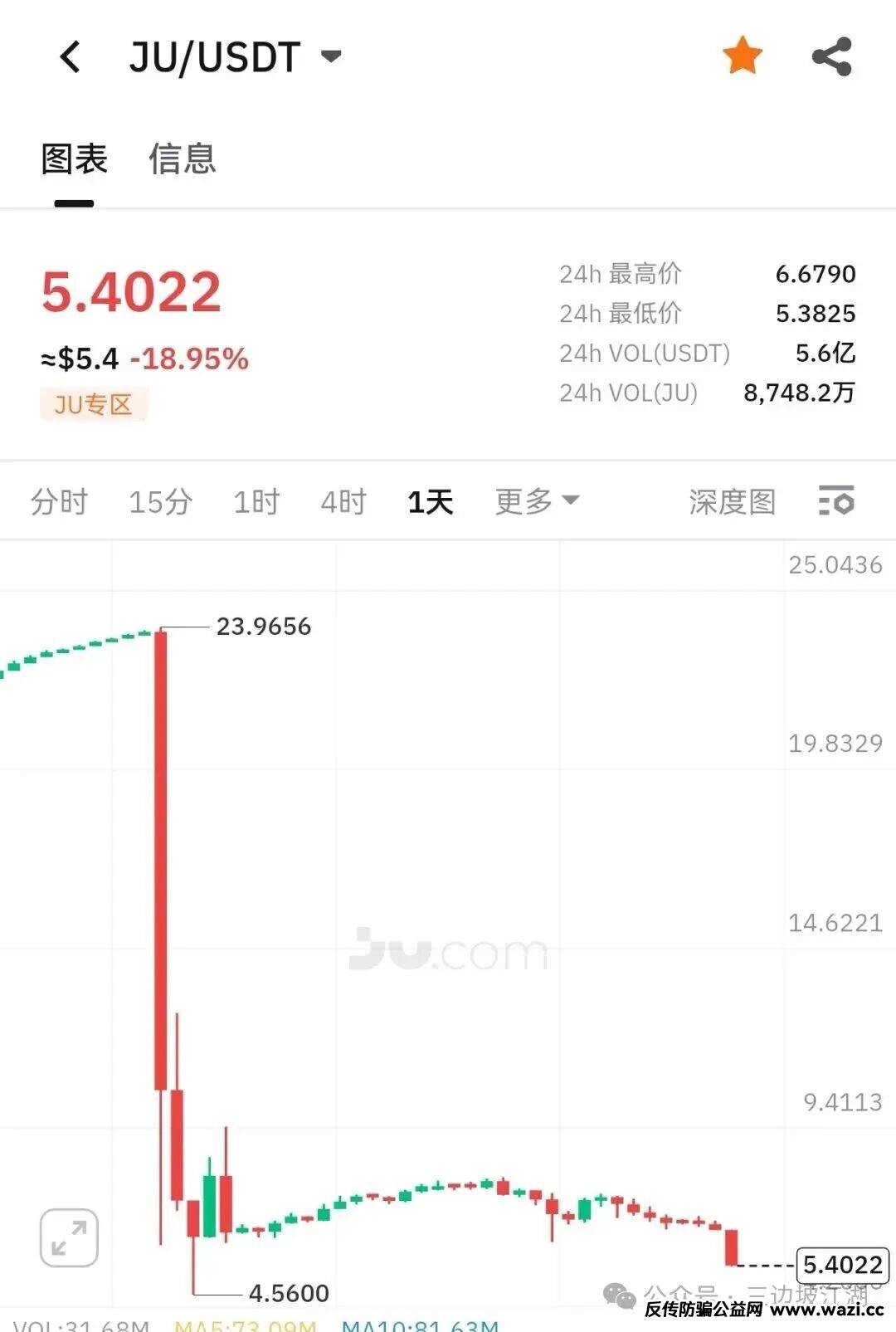Open chart indicator settings icon
Screen dimensions: 896x1332
[836, 501]
